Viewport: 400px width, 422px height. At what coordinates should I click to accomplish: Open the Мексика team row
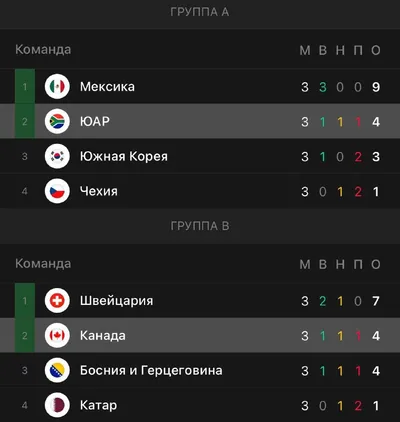point(200,87)
